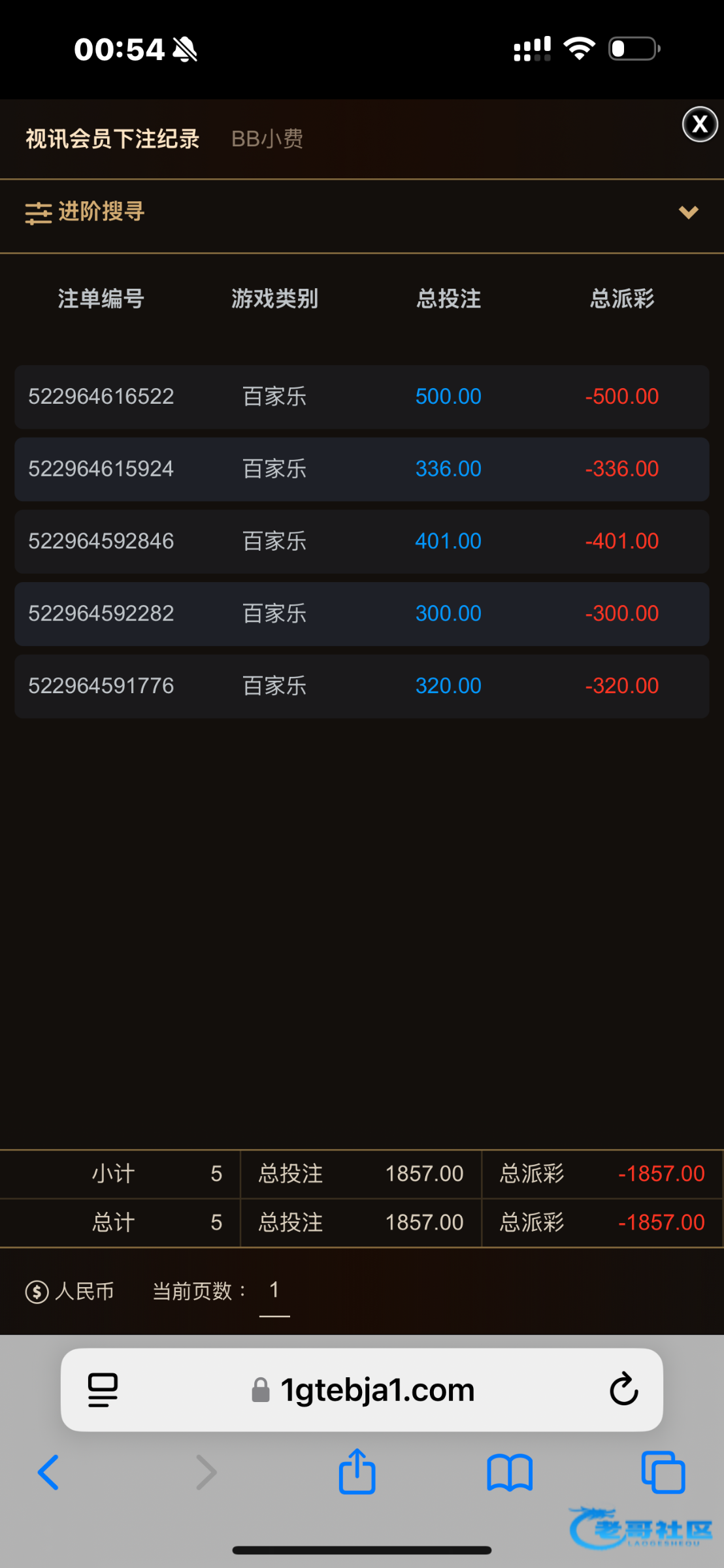724x1568 pixels.
Task: Share this page from Safari toolbar
Action: (x=357, y=1472)
